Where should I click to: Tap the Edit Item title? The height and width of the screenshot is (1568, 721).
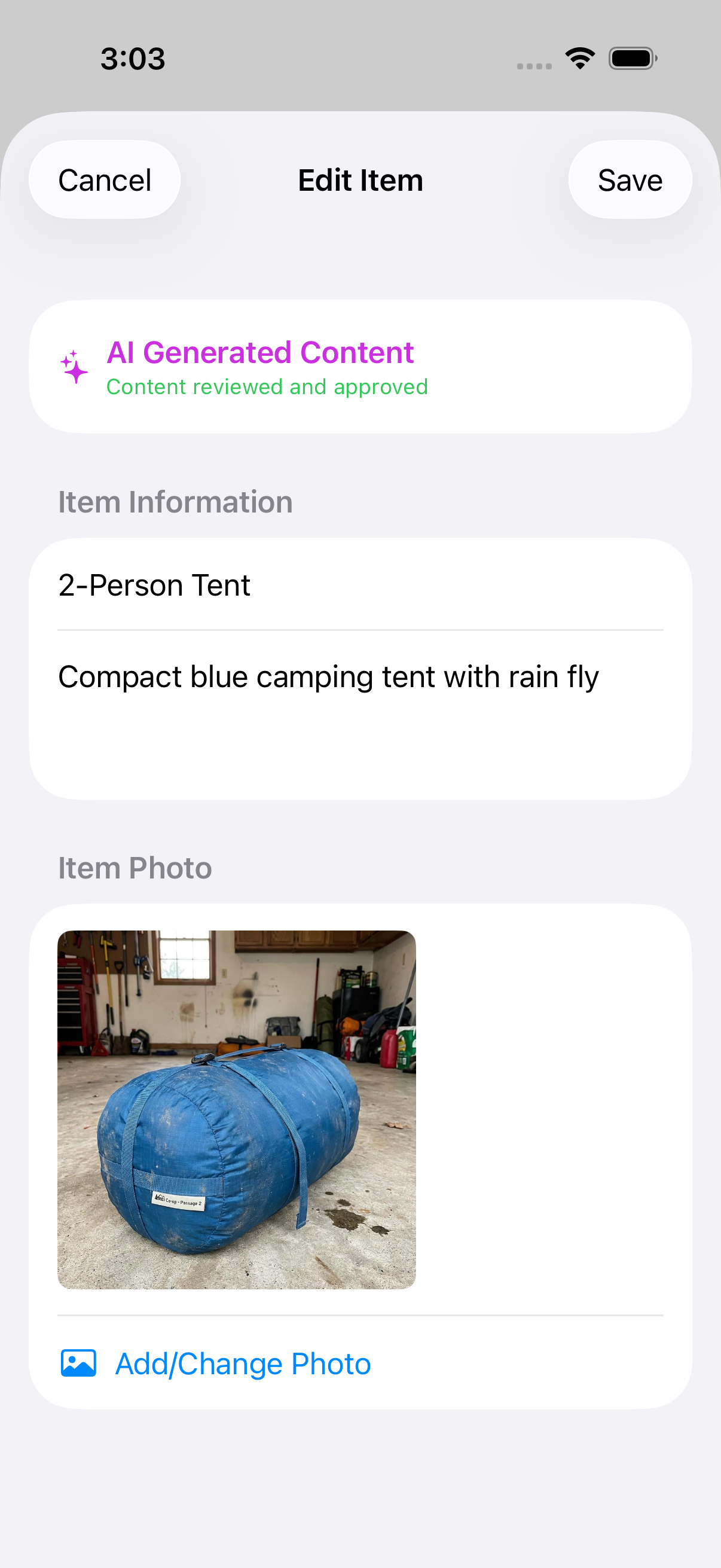pos(360,179)
